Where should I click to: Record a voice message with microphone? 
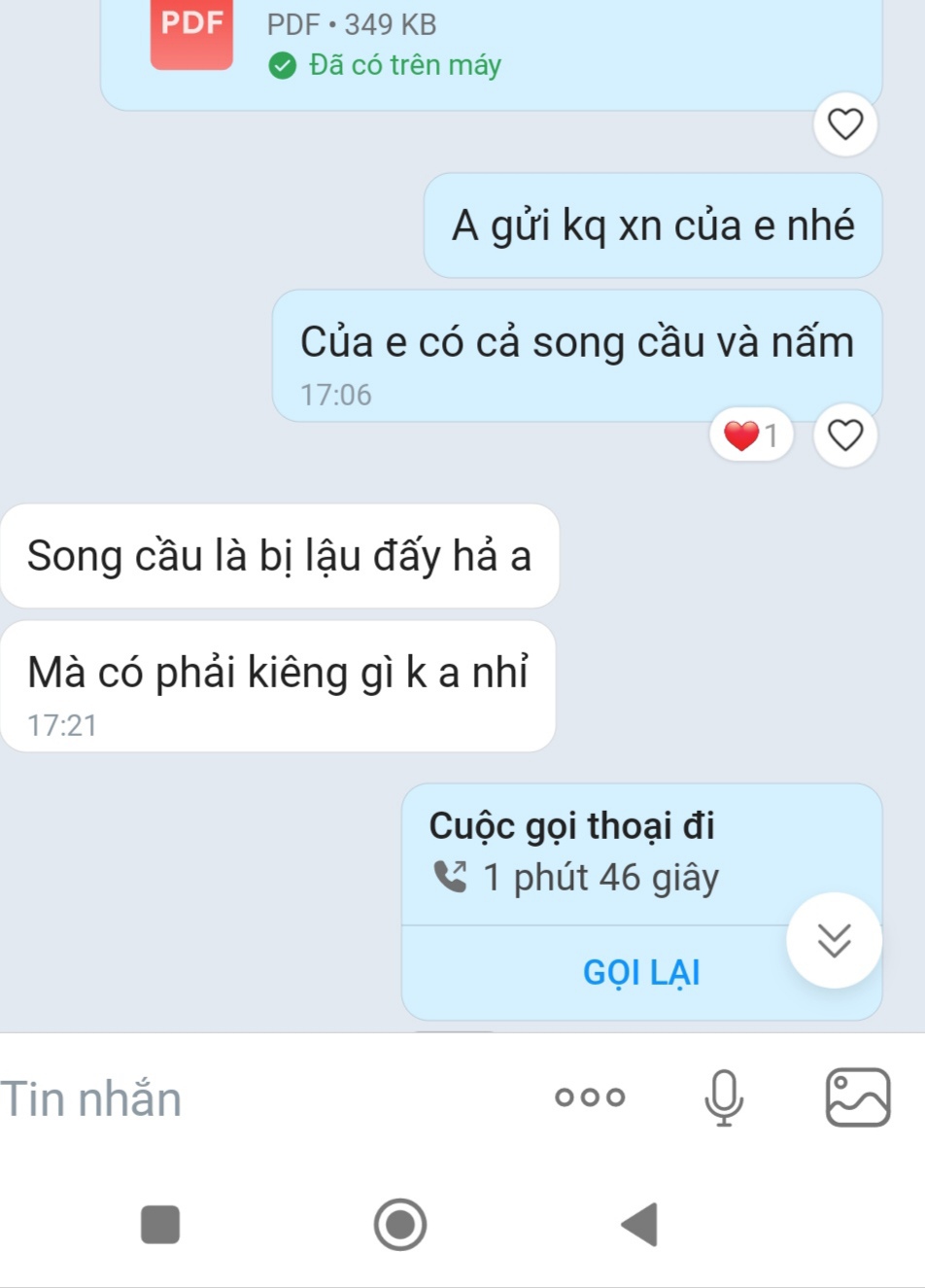pyautogui.click(x=724, y=1097)
